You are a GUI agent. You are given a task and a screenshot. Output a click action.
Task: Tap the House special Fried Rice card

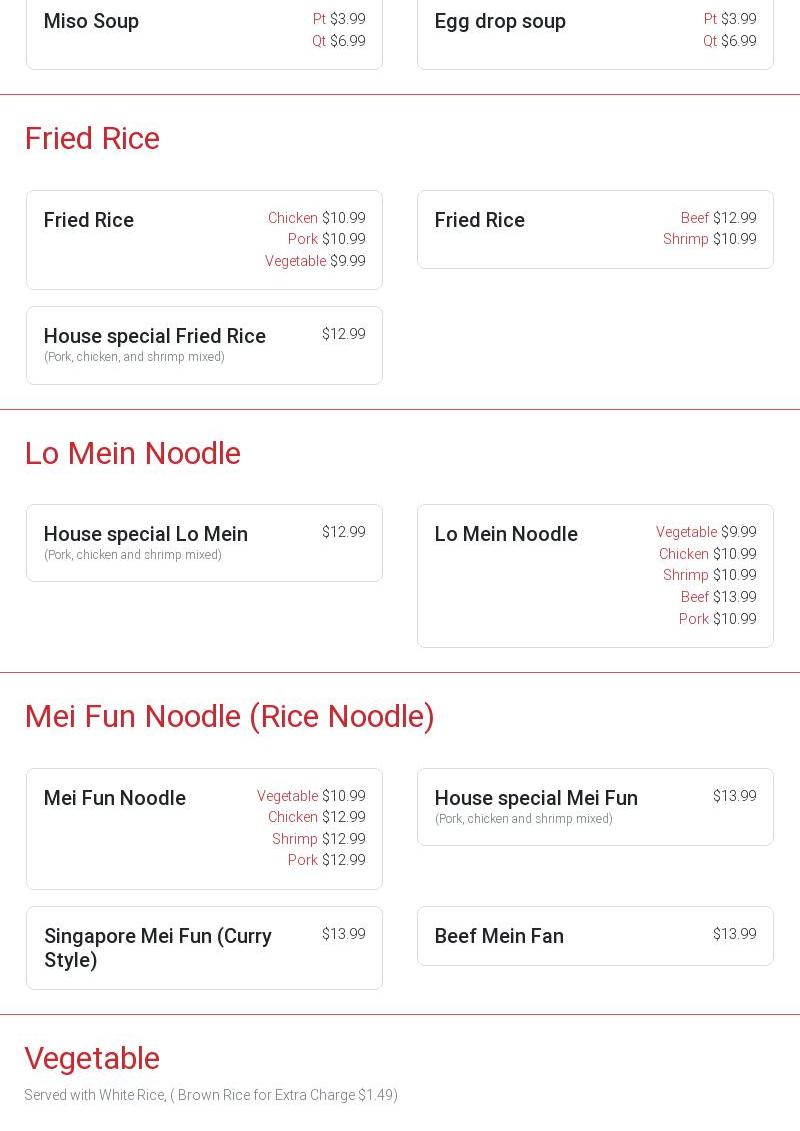204,345
